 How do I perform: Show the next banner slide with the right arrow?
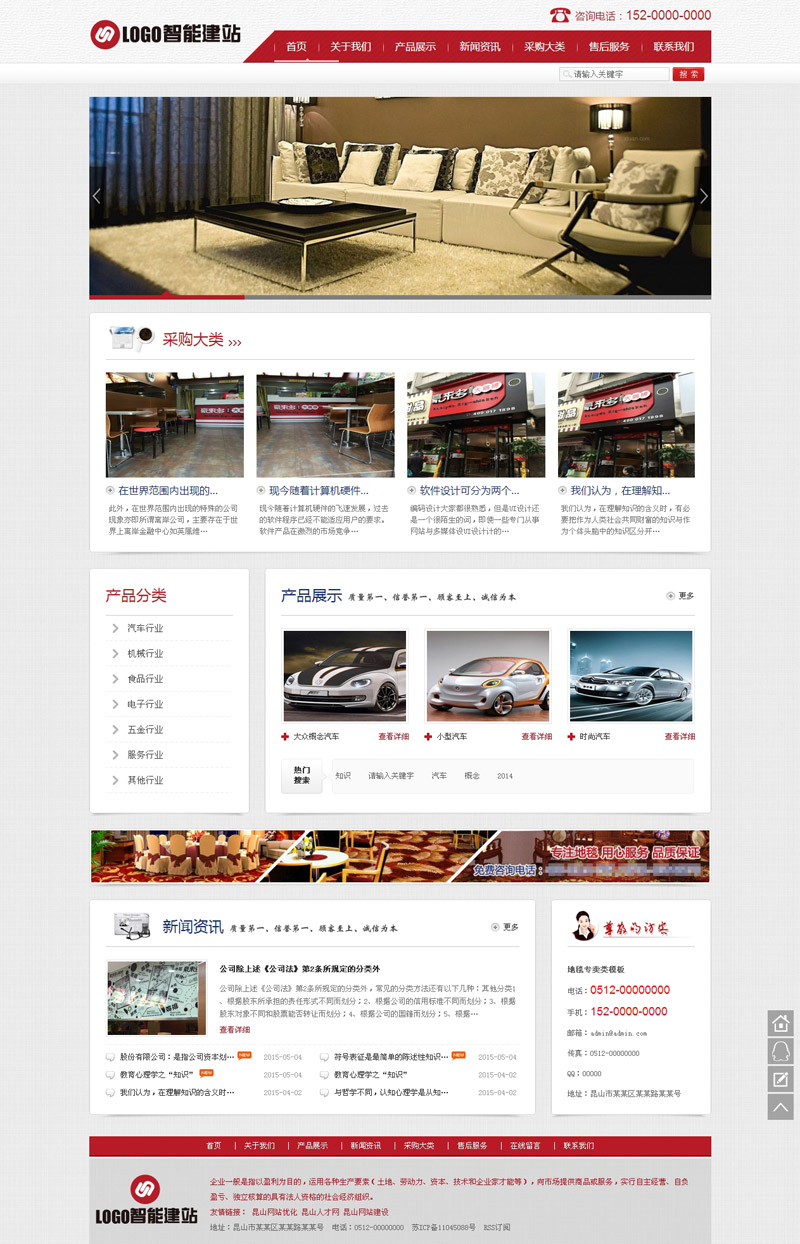coord(703,196)
